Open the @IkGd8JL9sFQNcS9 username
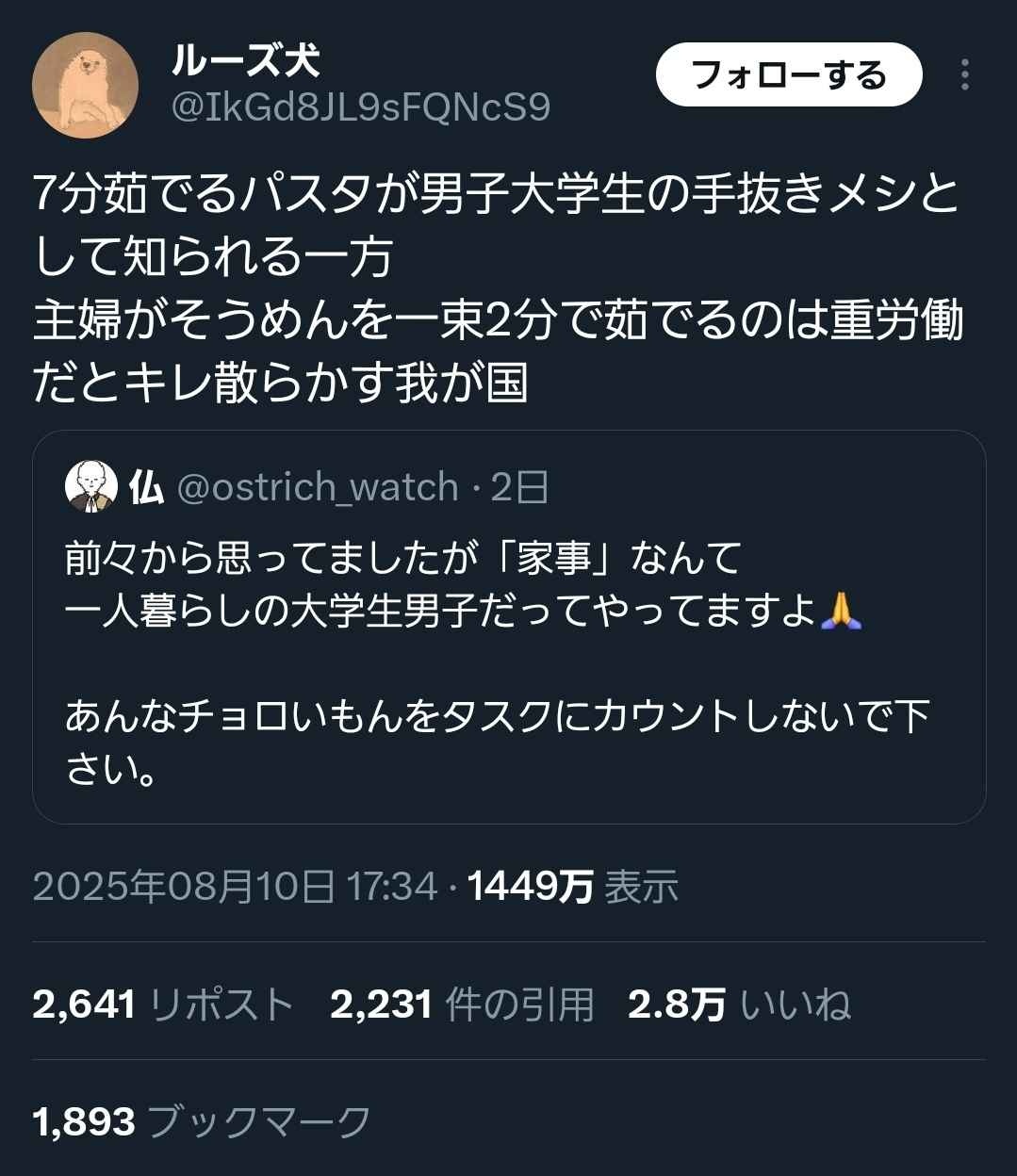The height and width of the screenshot is (1176, 1017). [360, 108]
